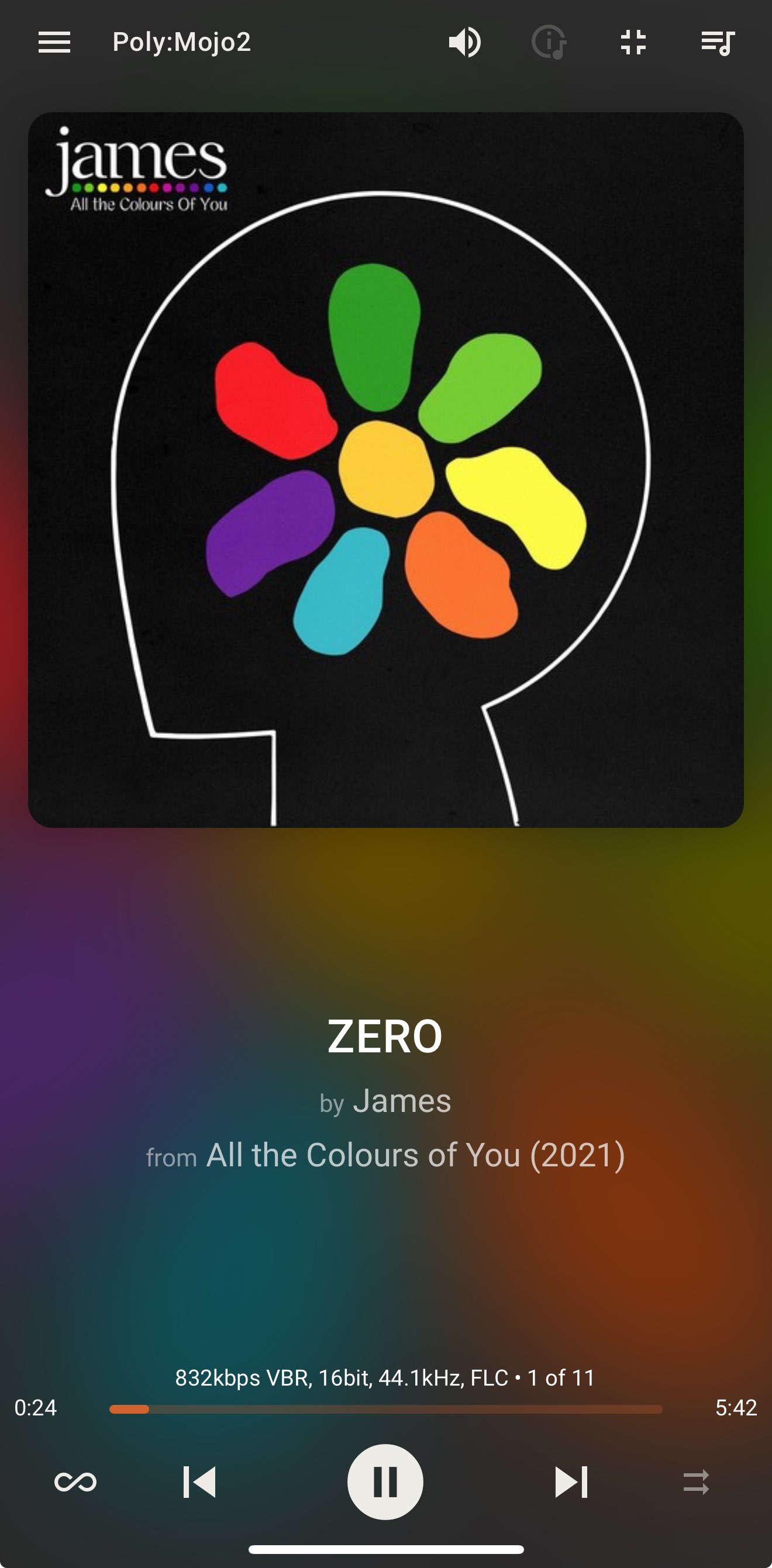Pause the ZERO track
Image resolution: width=772 pixels, height=1568 pixels.
[x=385, y=1481]
